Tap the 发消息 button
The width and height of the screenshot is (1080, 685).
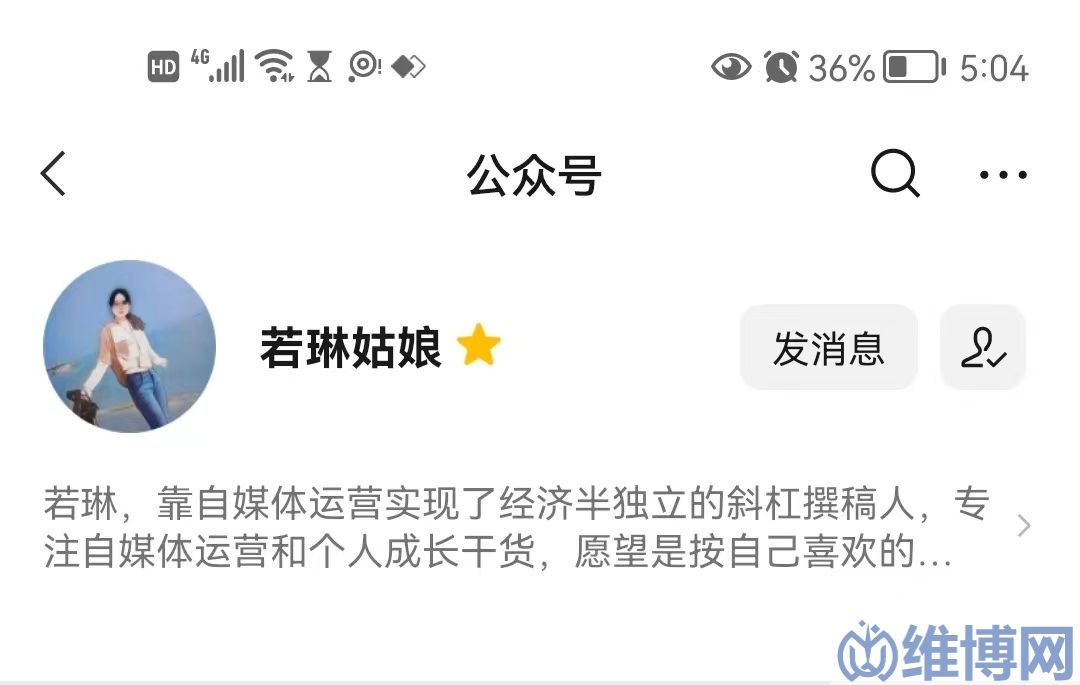tap(828, 348)
